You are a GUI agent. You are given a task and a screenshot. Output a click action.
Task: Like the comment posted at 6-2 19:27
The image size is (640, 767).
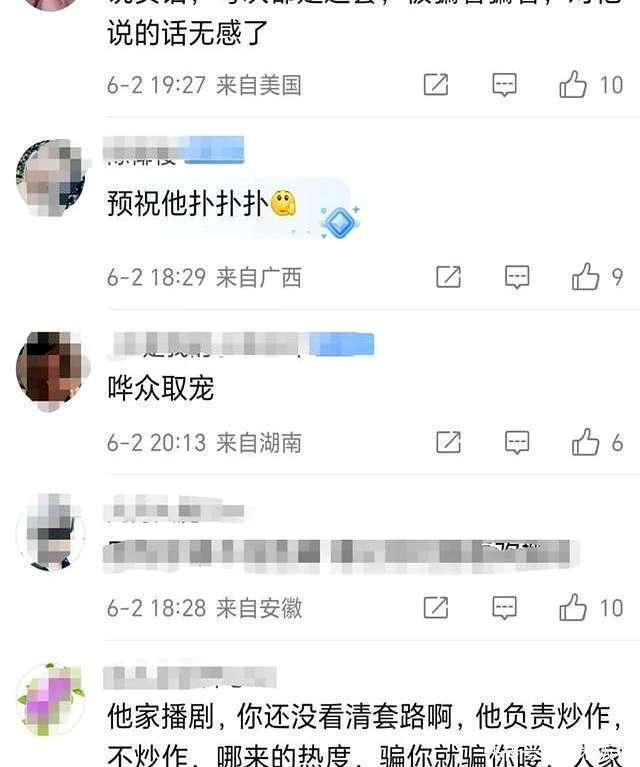pyautogui.click(x=573, y=85)
